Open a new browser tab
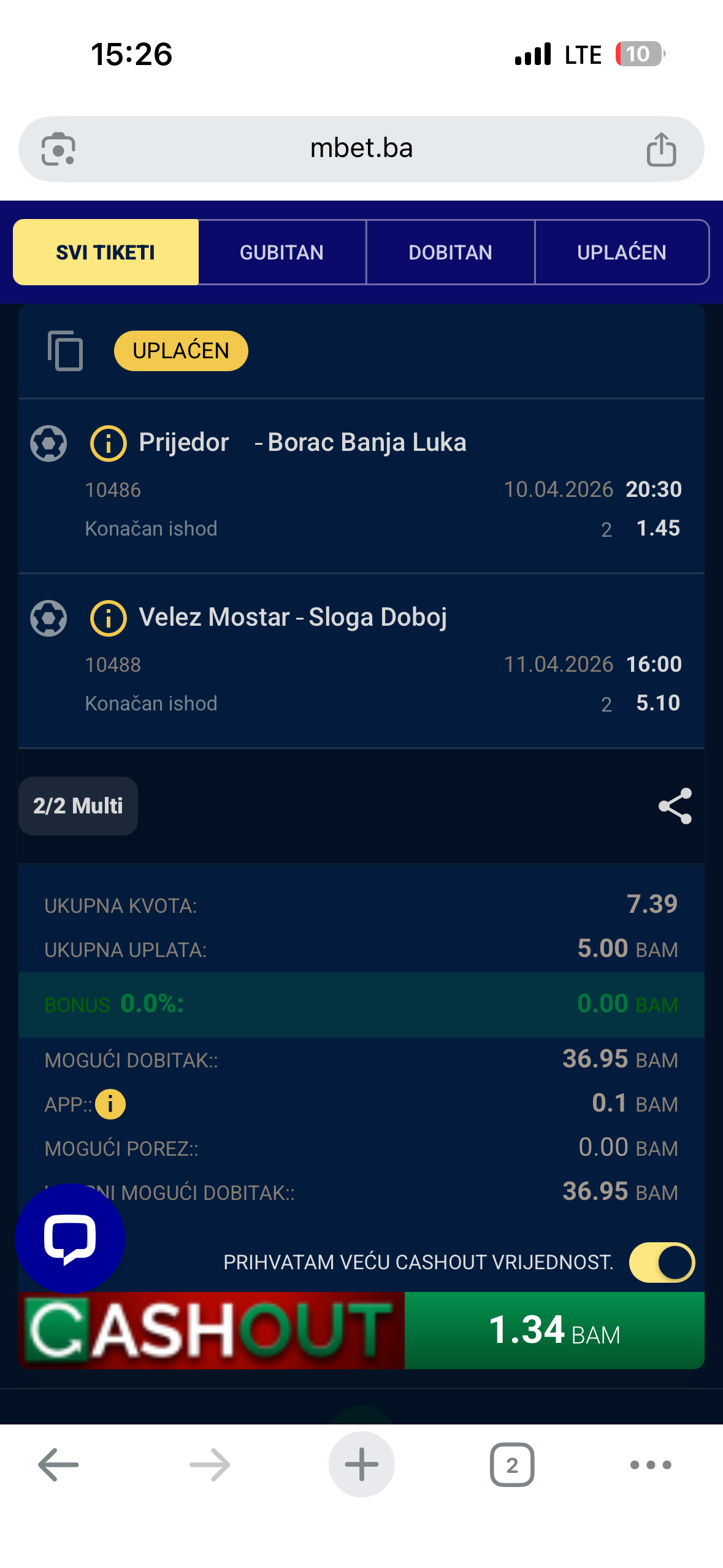 click(361, 1465)
